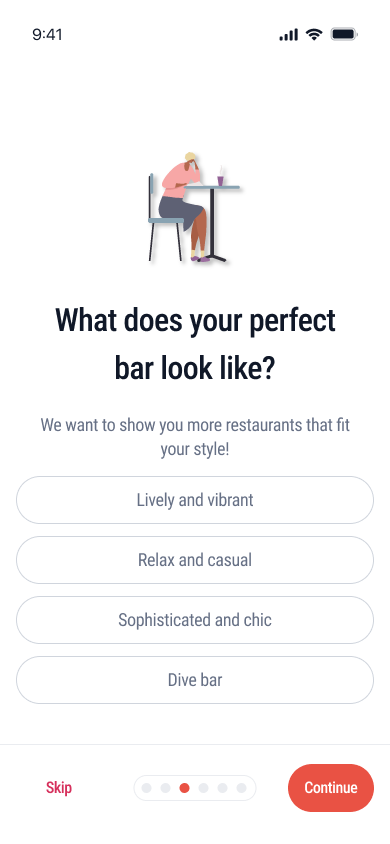Tap the Continue button
This screenshot has width=390, height=844.
(x=331, y=787)
